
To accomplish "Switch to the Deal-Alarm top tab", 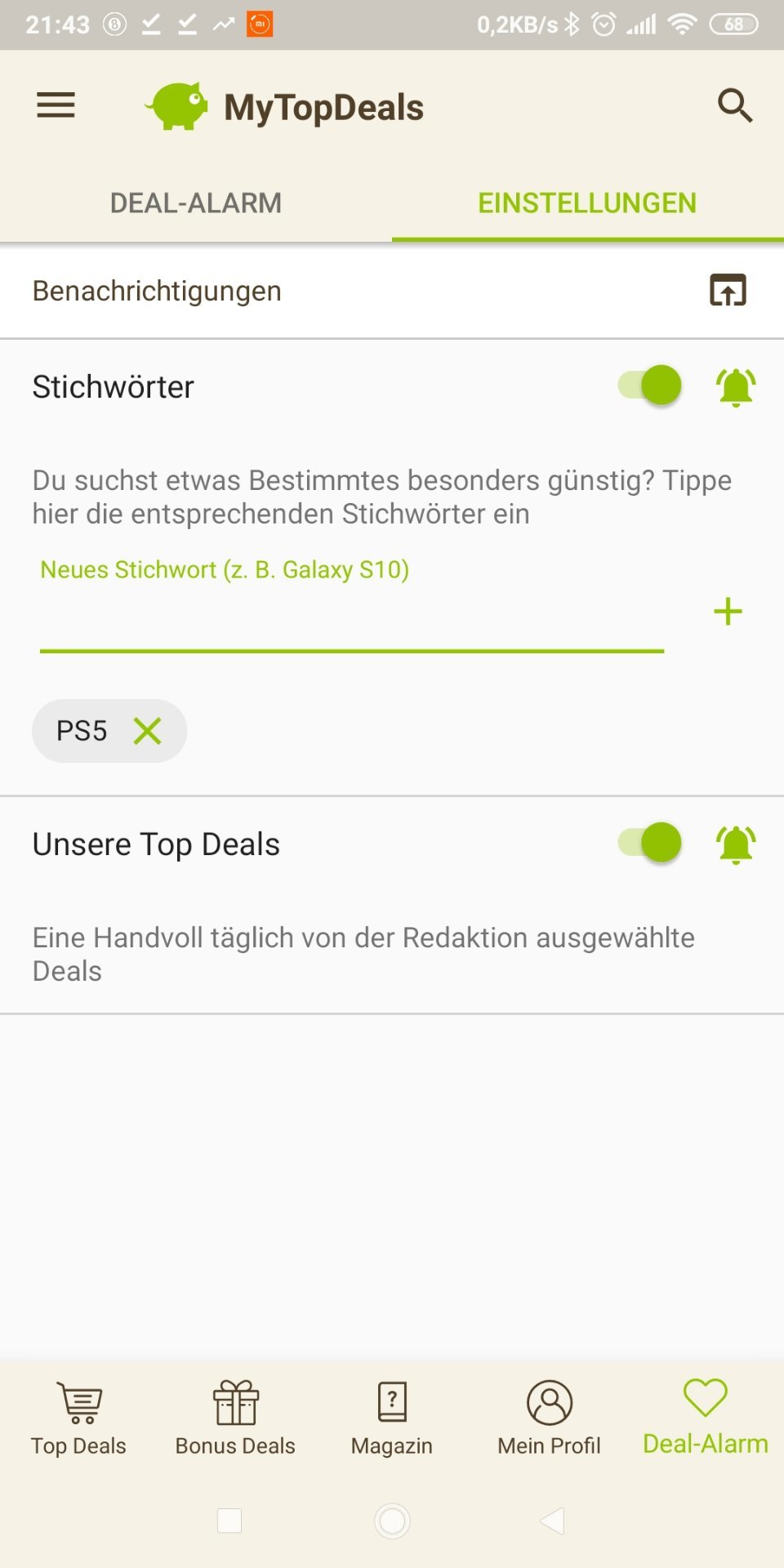I will [x=196, y=203].
